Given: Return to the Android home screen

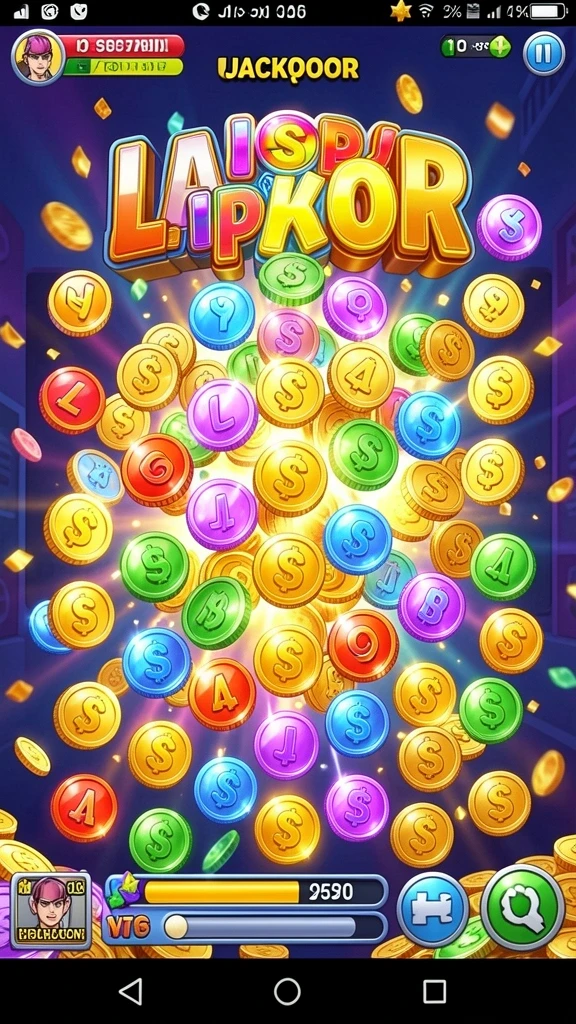Looking at the screenshot, I should pos(287,991).
